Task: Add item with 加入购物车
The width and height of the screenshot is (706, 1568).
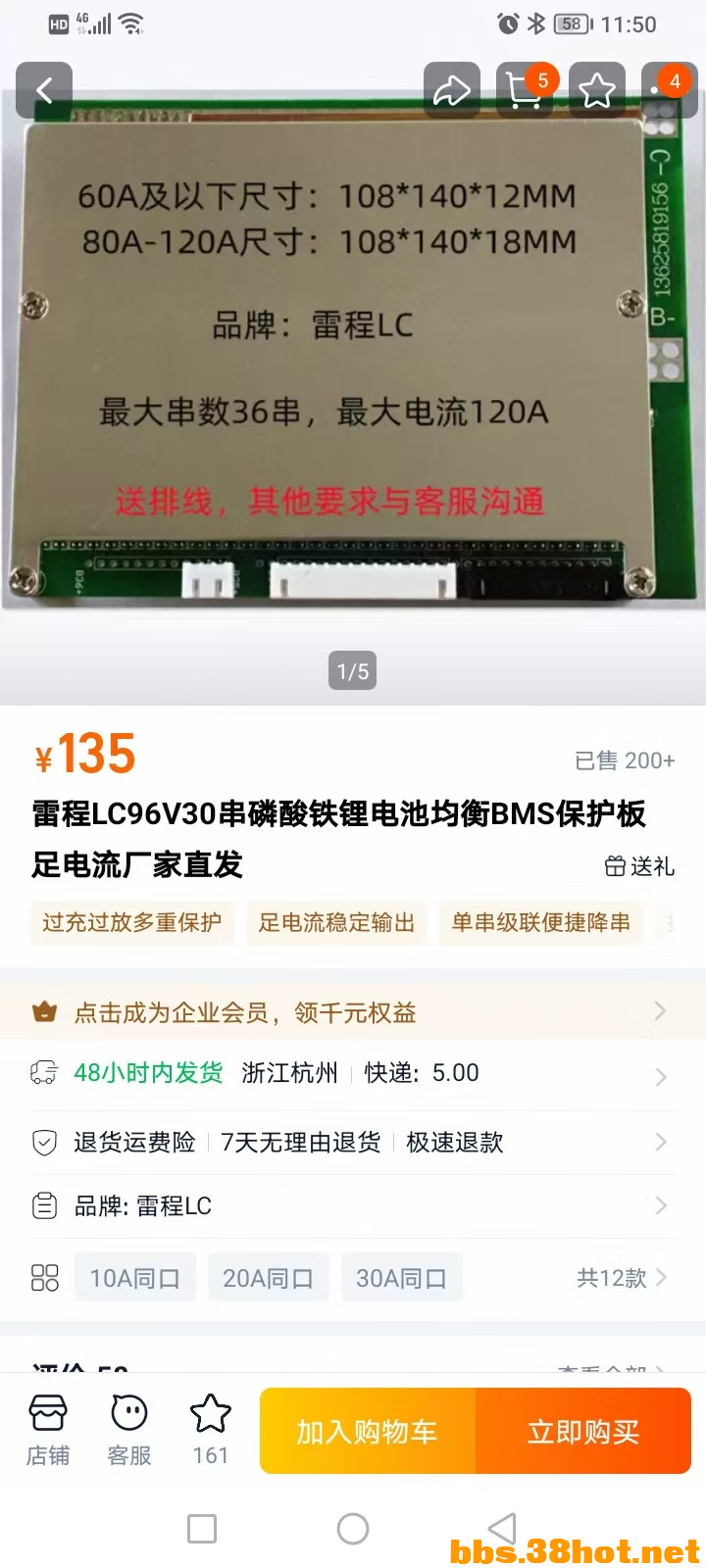Action: pos(368,1432)
